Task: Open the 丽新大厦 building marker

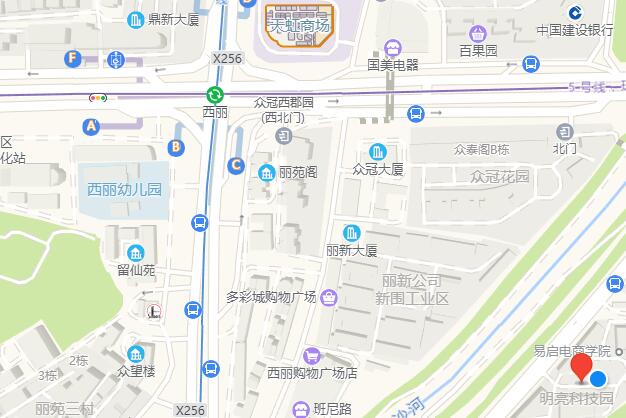Action: 351,232
